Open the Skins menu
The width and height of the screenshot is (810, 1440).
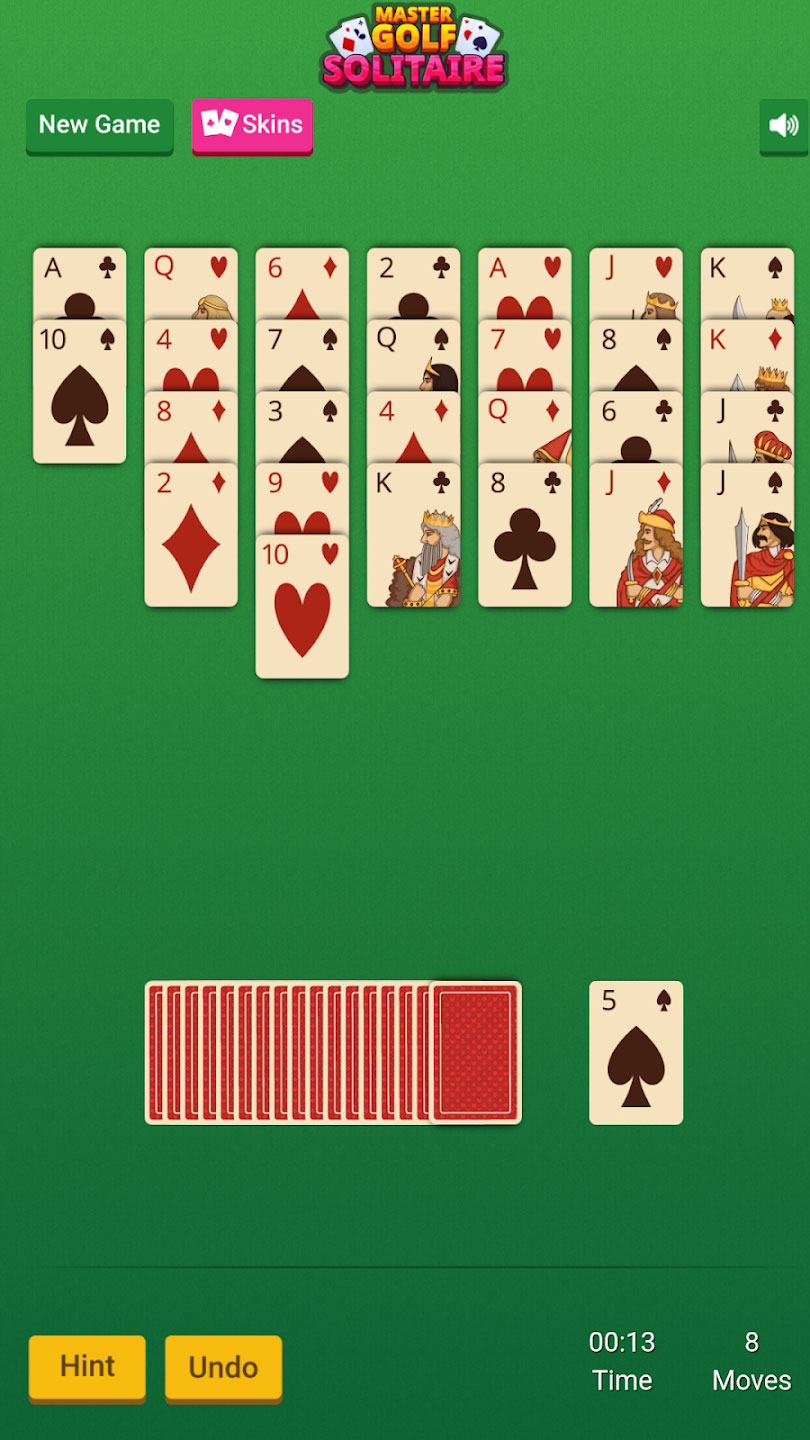click(x=252, y=125)
